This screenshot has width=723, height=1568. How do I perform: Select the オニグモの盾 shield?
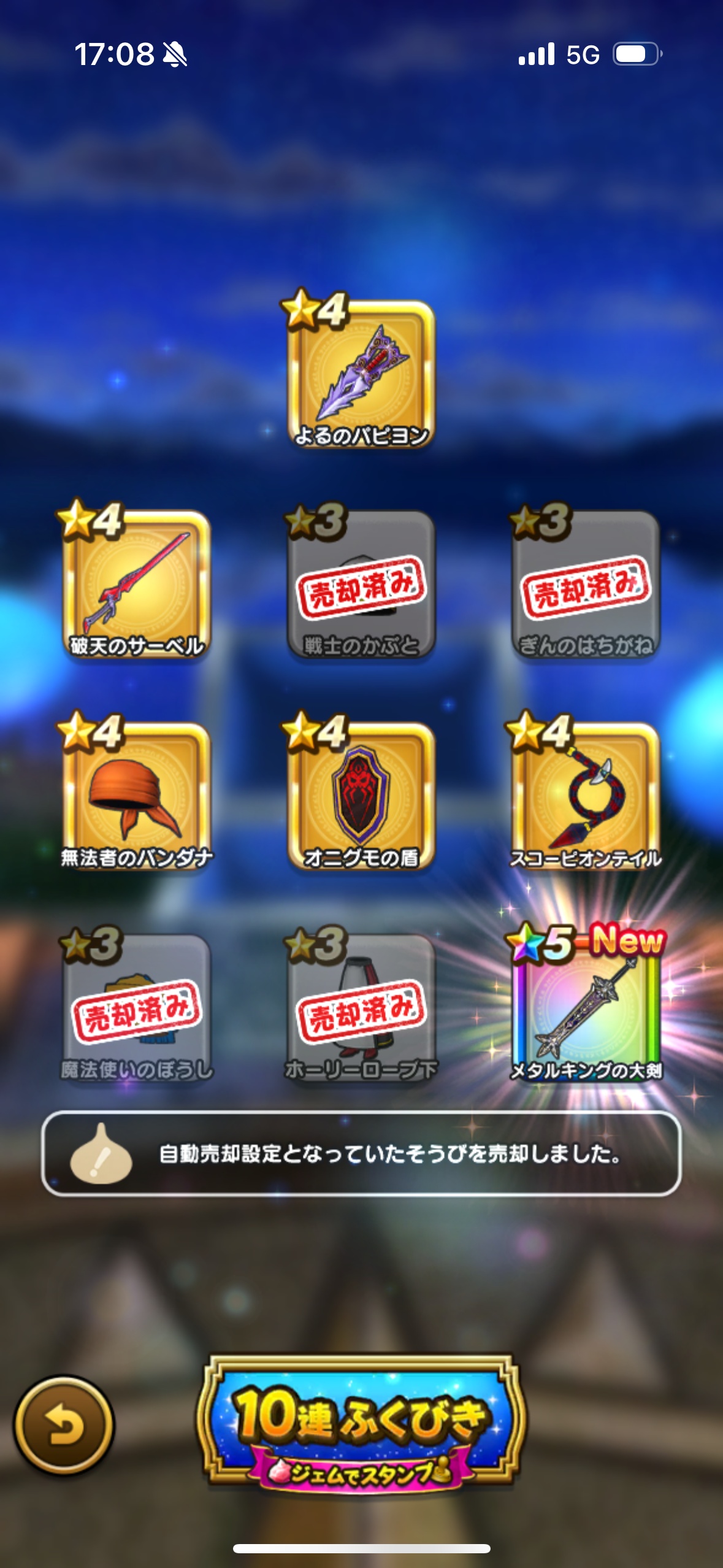point(361,795)
